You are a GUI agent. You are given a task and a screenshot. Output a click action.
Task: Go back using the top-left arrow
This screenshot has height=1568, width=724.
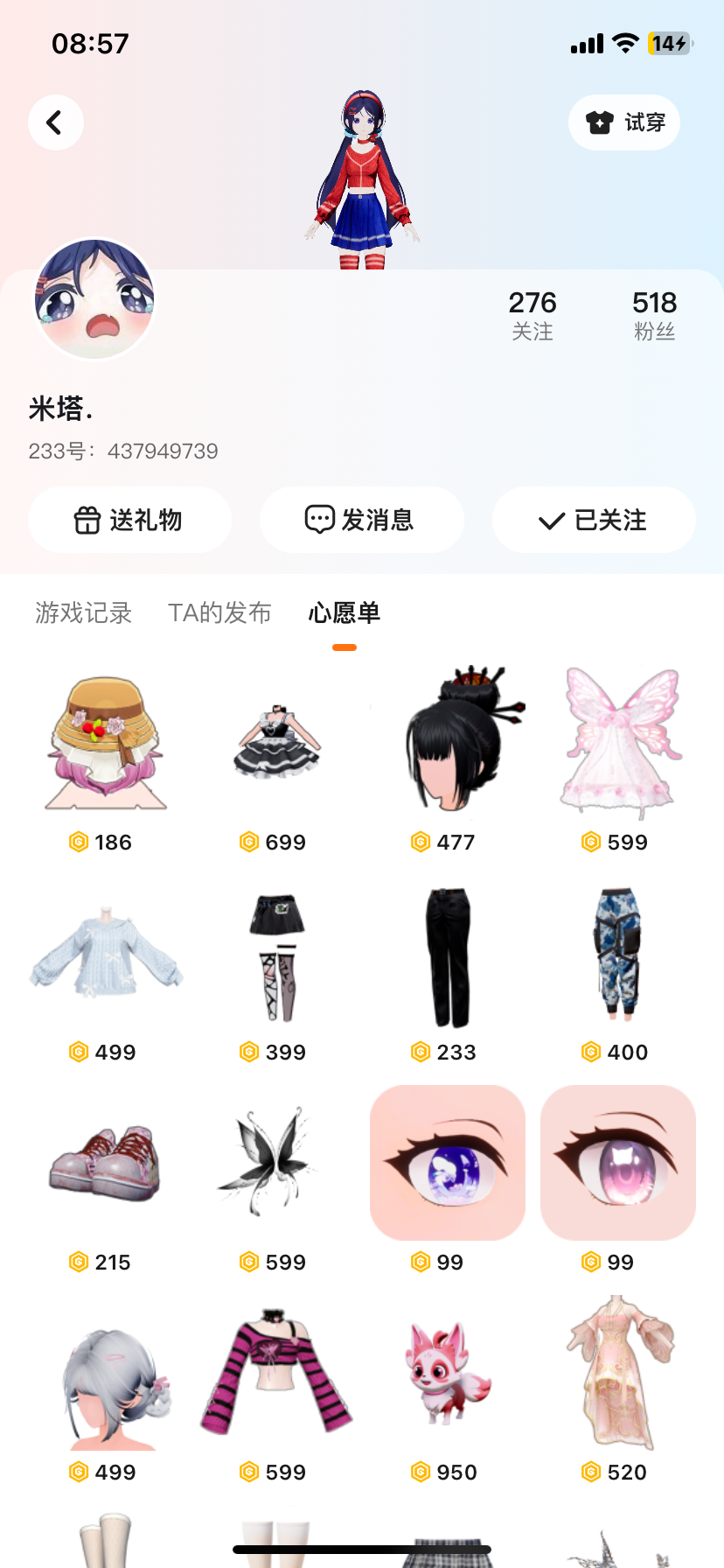click(x=56, y=122)
